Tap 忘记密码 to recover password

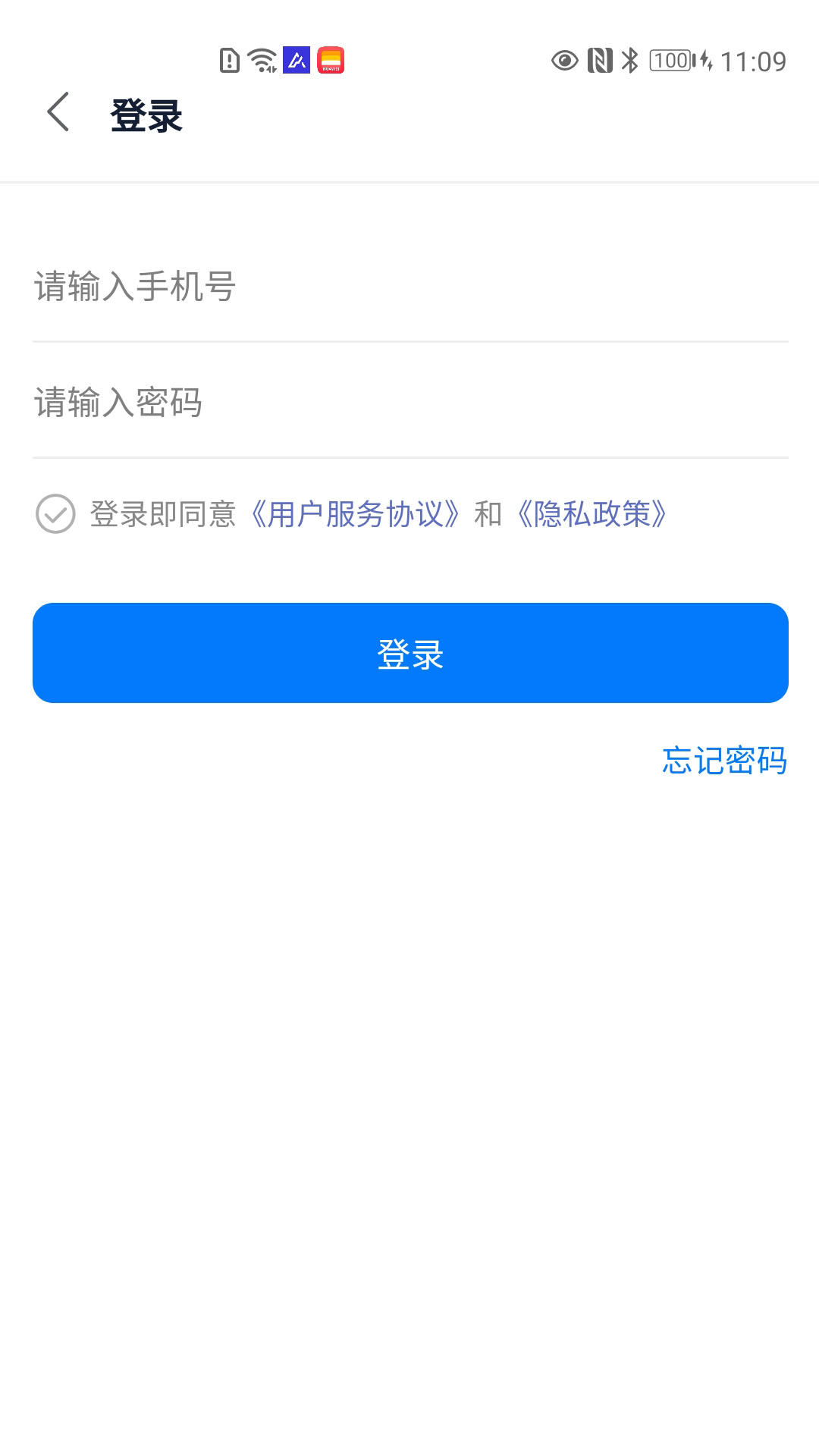tap(724, 760)
